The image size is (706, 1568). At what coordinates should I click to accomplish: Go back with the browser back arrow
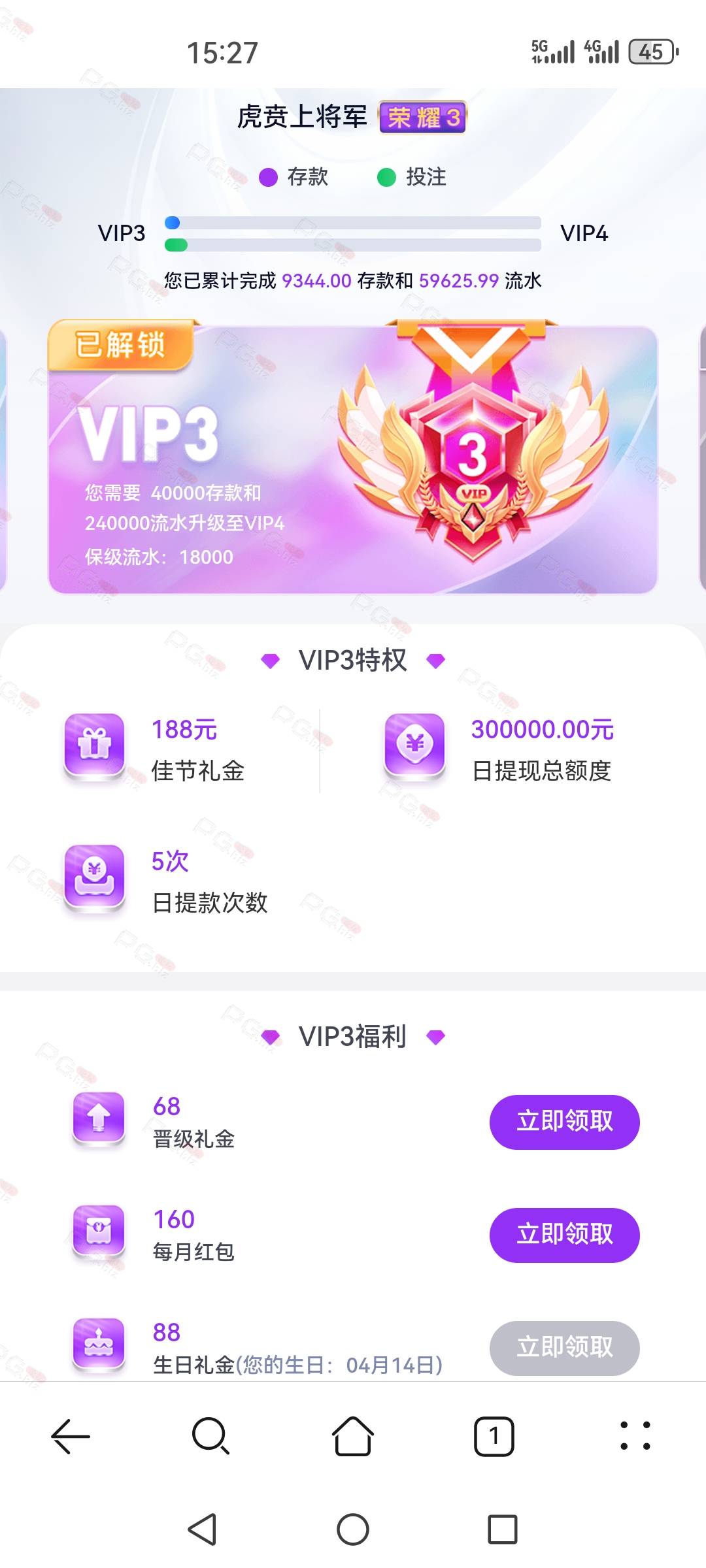(71, 1436)
